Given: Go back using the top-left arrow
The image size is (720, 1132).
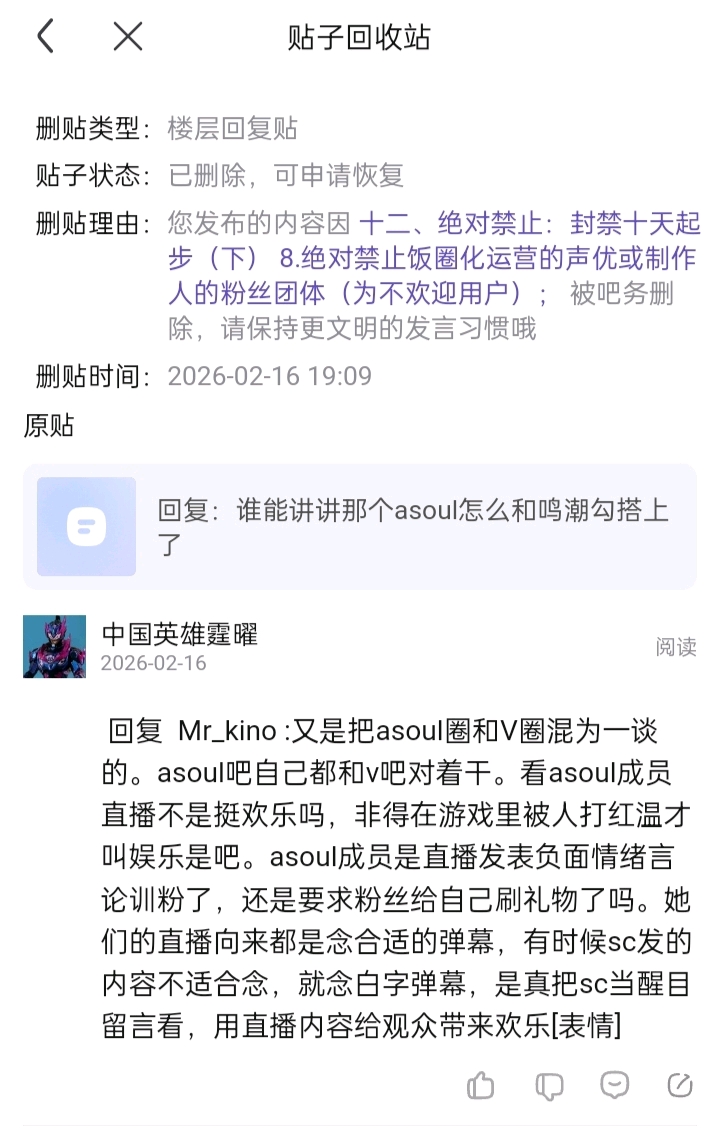Looking at the screenshot, I should point(45,36).
